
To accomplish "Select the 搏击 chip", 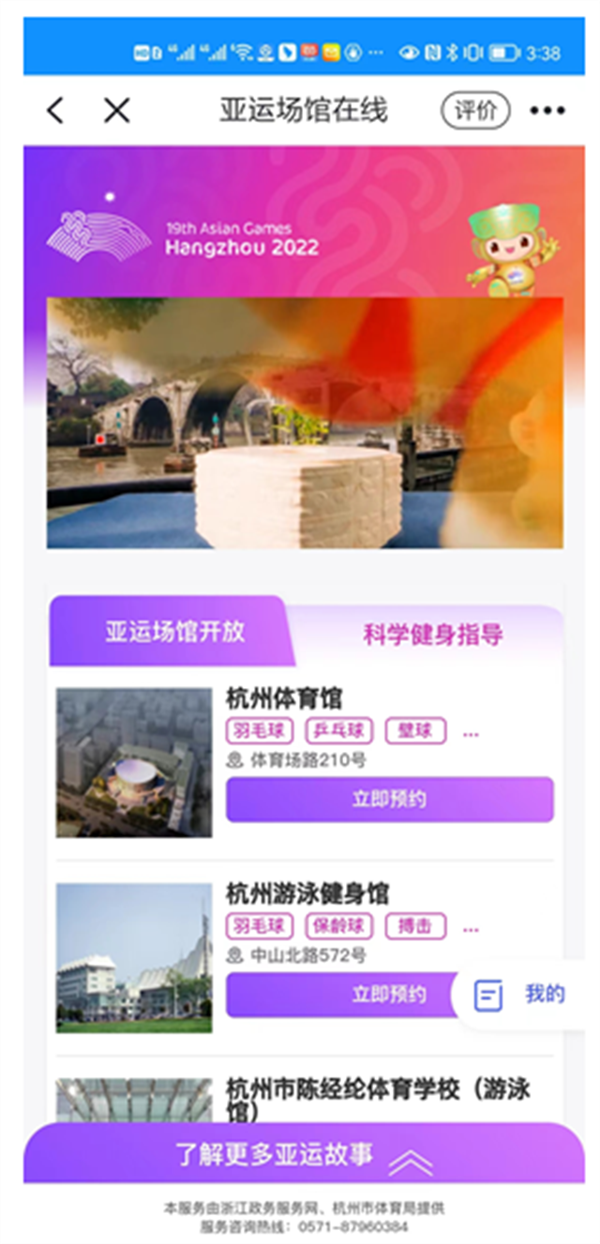I will click(415, 926).
